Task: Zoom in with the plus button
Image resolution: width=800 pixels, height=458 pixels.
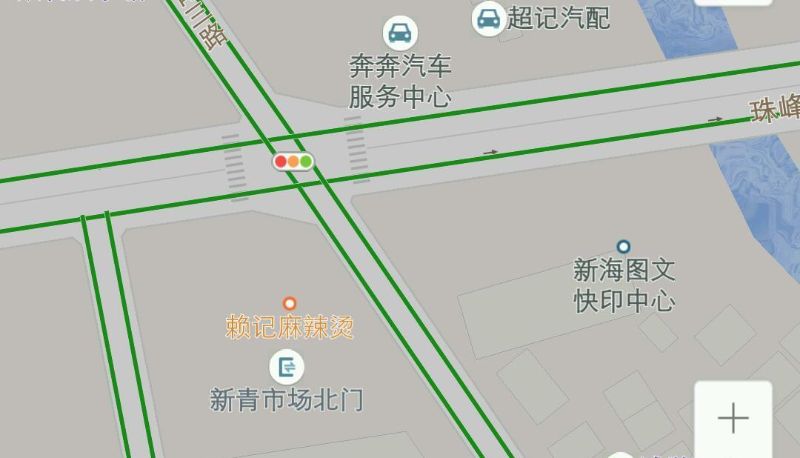Action: click(733, 418)
